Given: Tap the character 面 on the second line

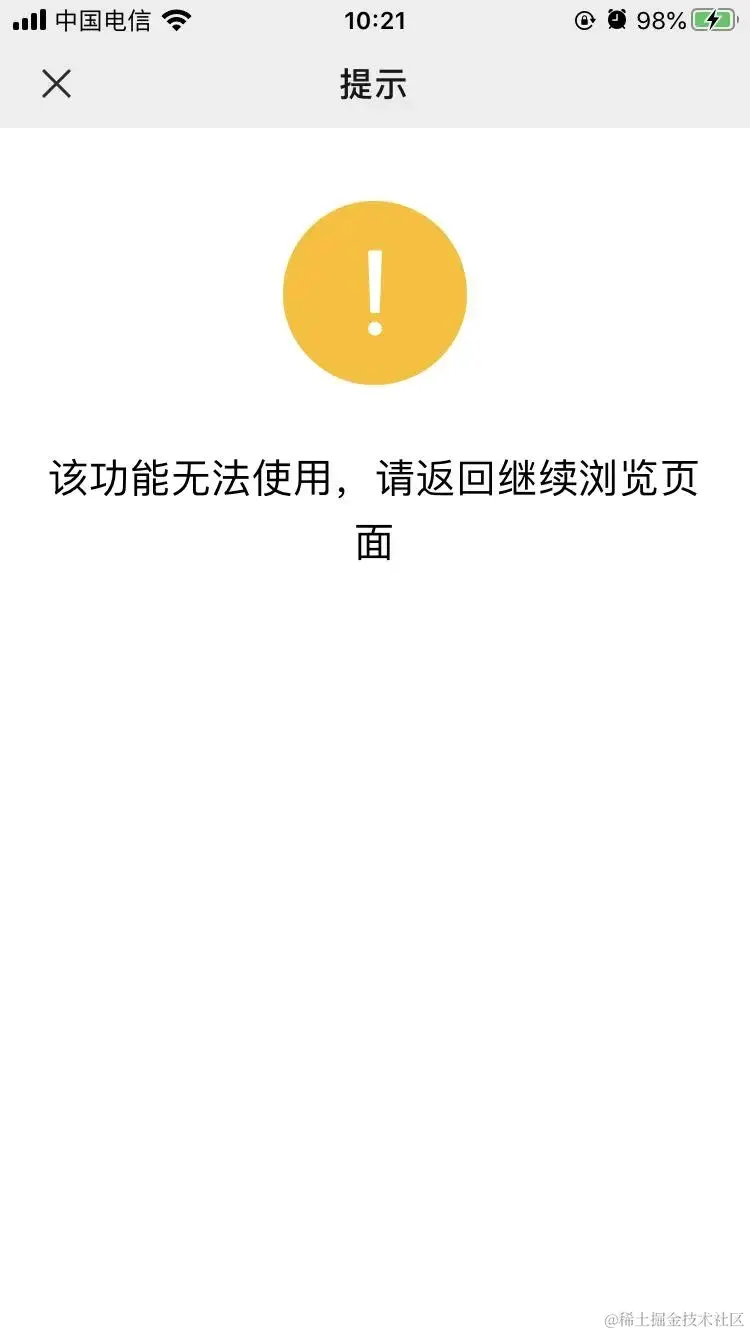Looking at the screenshot, I should pyautogui.click(x=375, y=541).
